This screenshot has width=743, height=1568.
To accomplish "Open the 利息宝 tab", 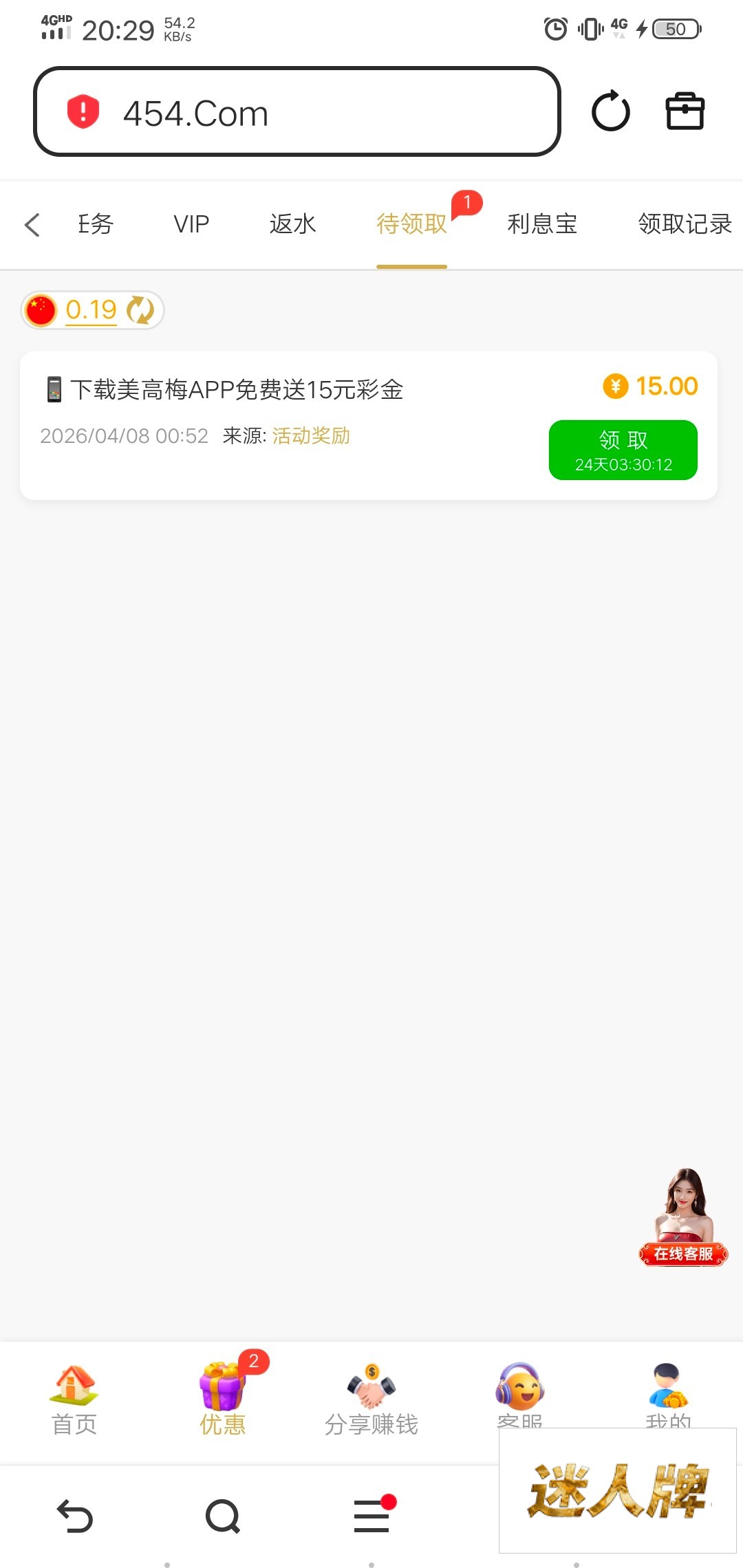I will pos(542,224).
